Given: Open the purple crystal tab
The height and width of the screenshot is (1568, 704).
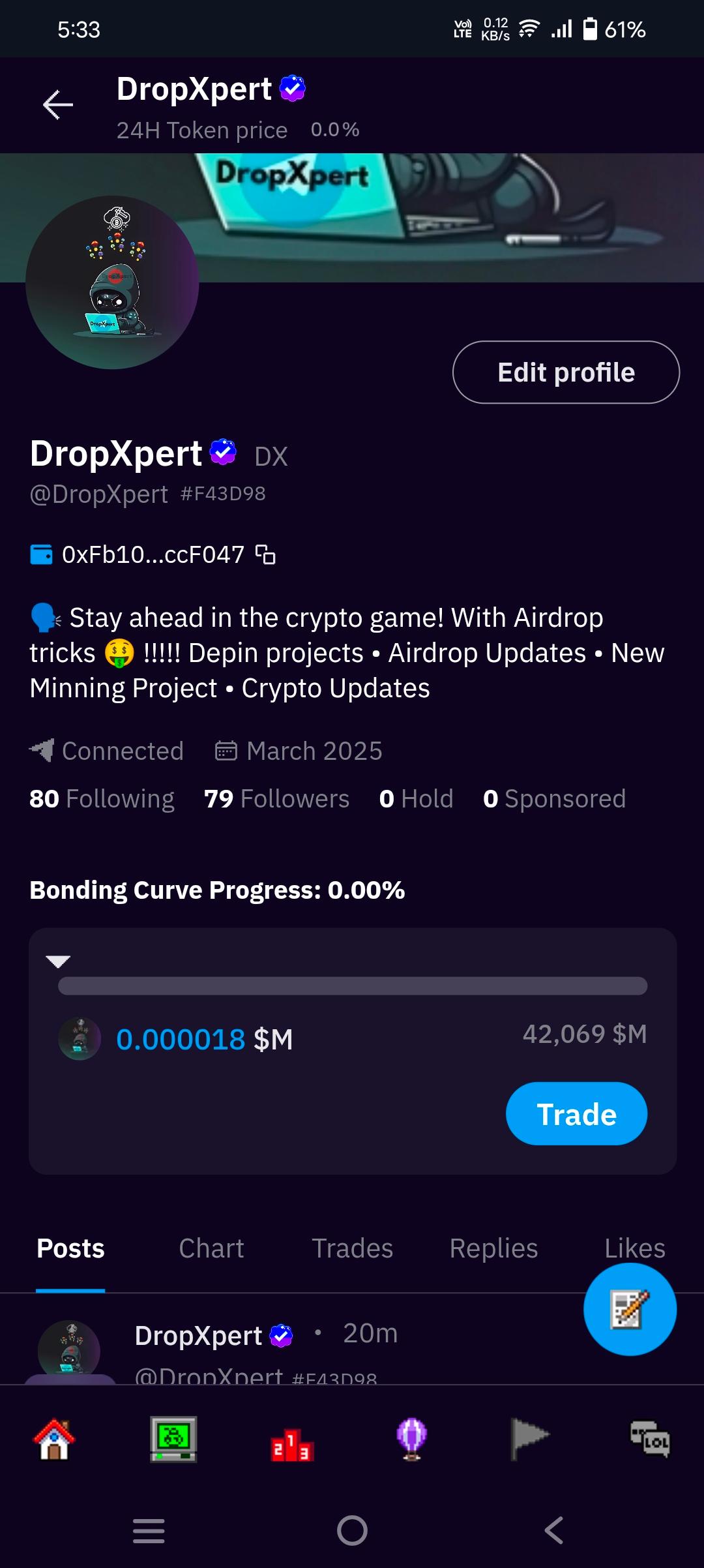Looking at the screenshot, I should tap(411, 1440).
